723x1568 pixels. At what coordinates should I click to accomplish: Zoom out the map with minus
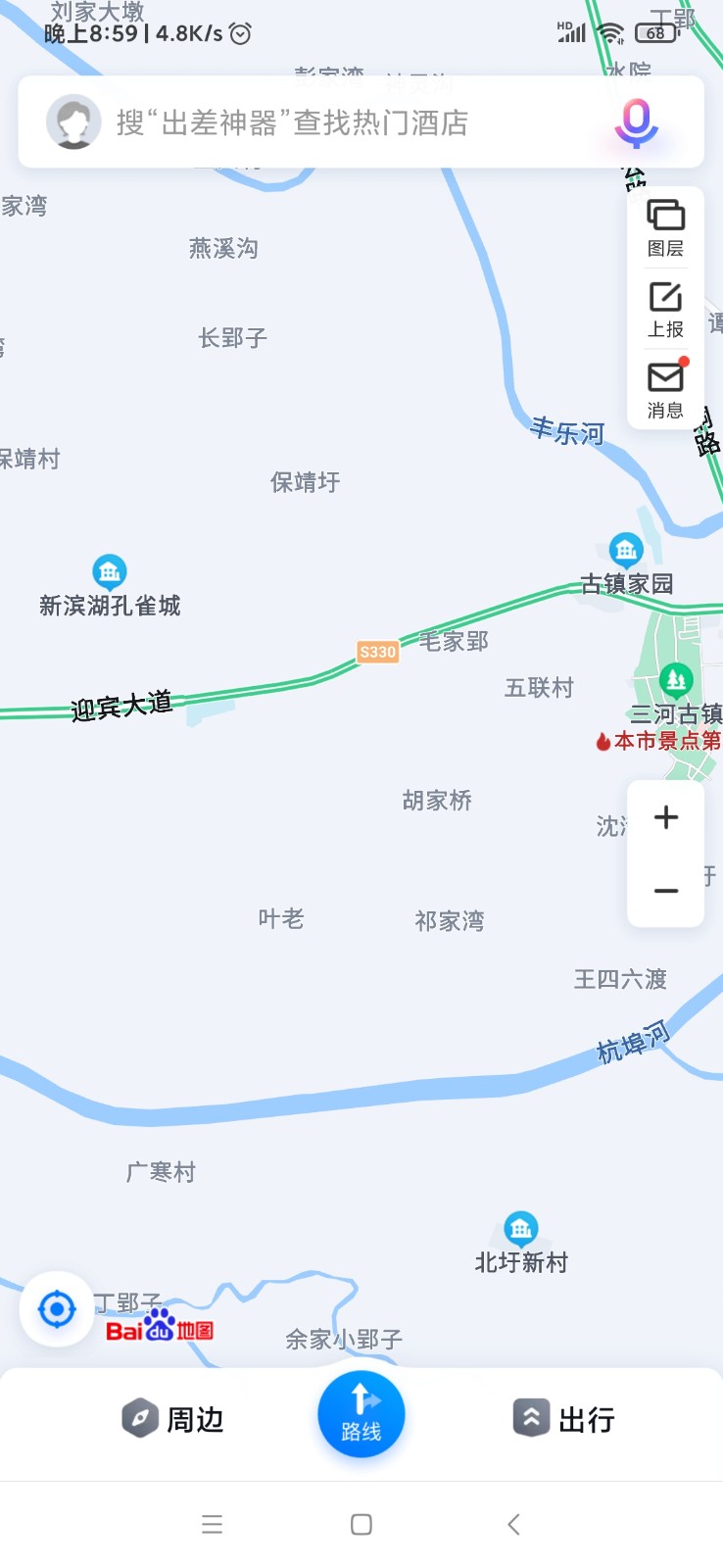(666, 891)
